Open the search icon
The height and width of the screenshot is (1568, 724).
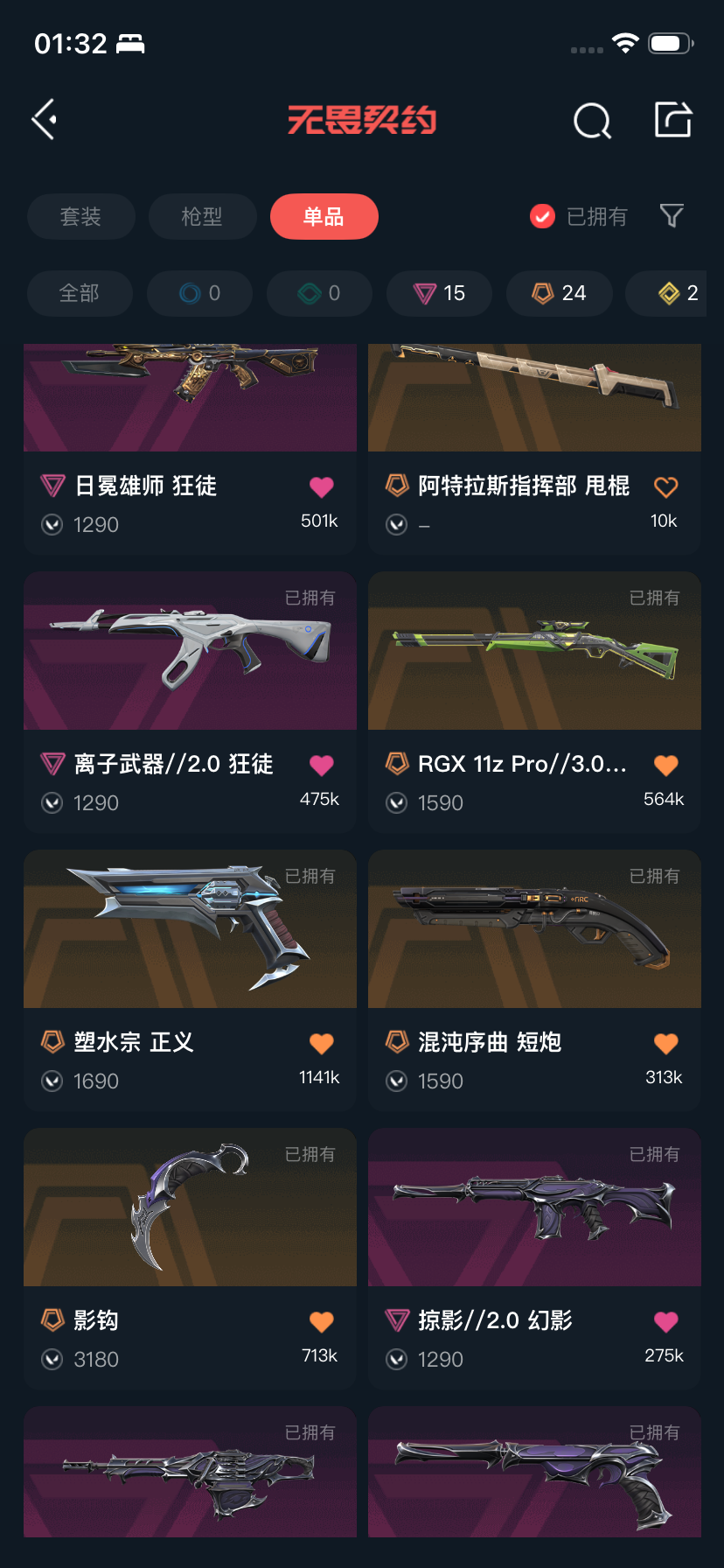[592, 121]
